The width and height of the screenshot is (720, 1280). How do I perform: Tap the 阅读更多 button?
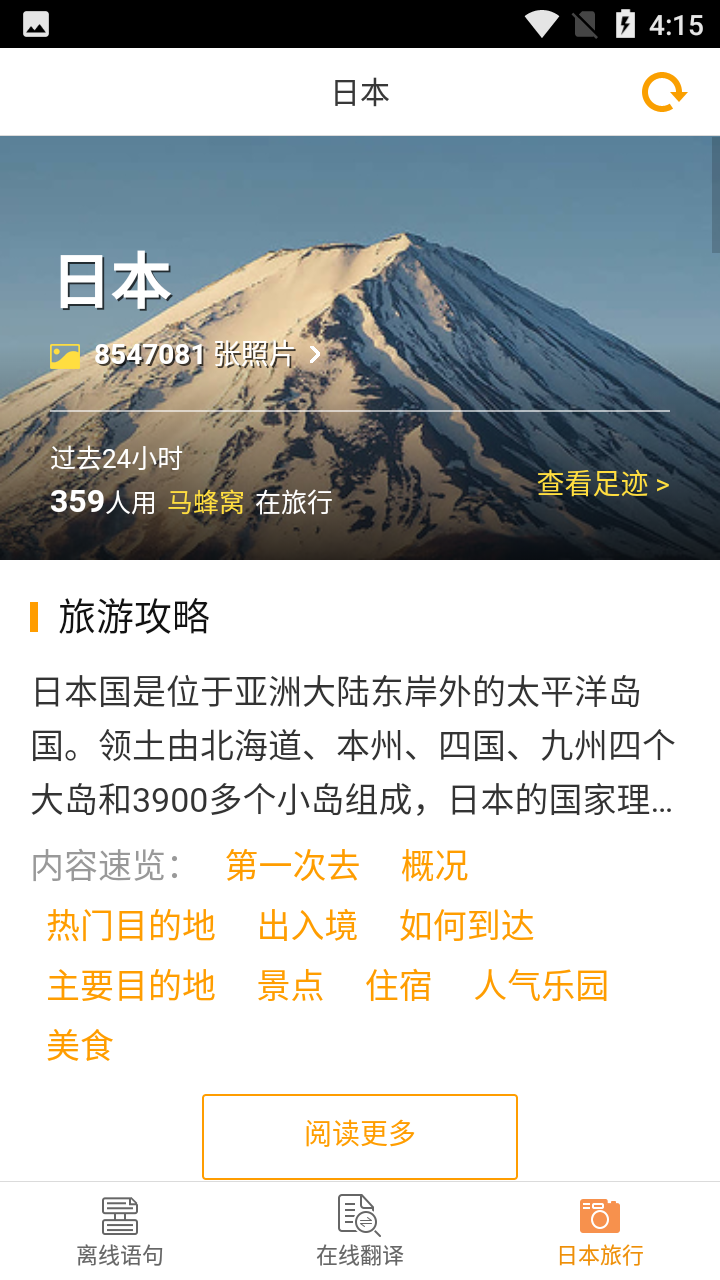360,1136
